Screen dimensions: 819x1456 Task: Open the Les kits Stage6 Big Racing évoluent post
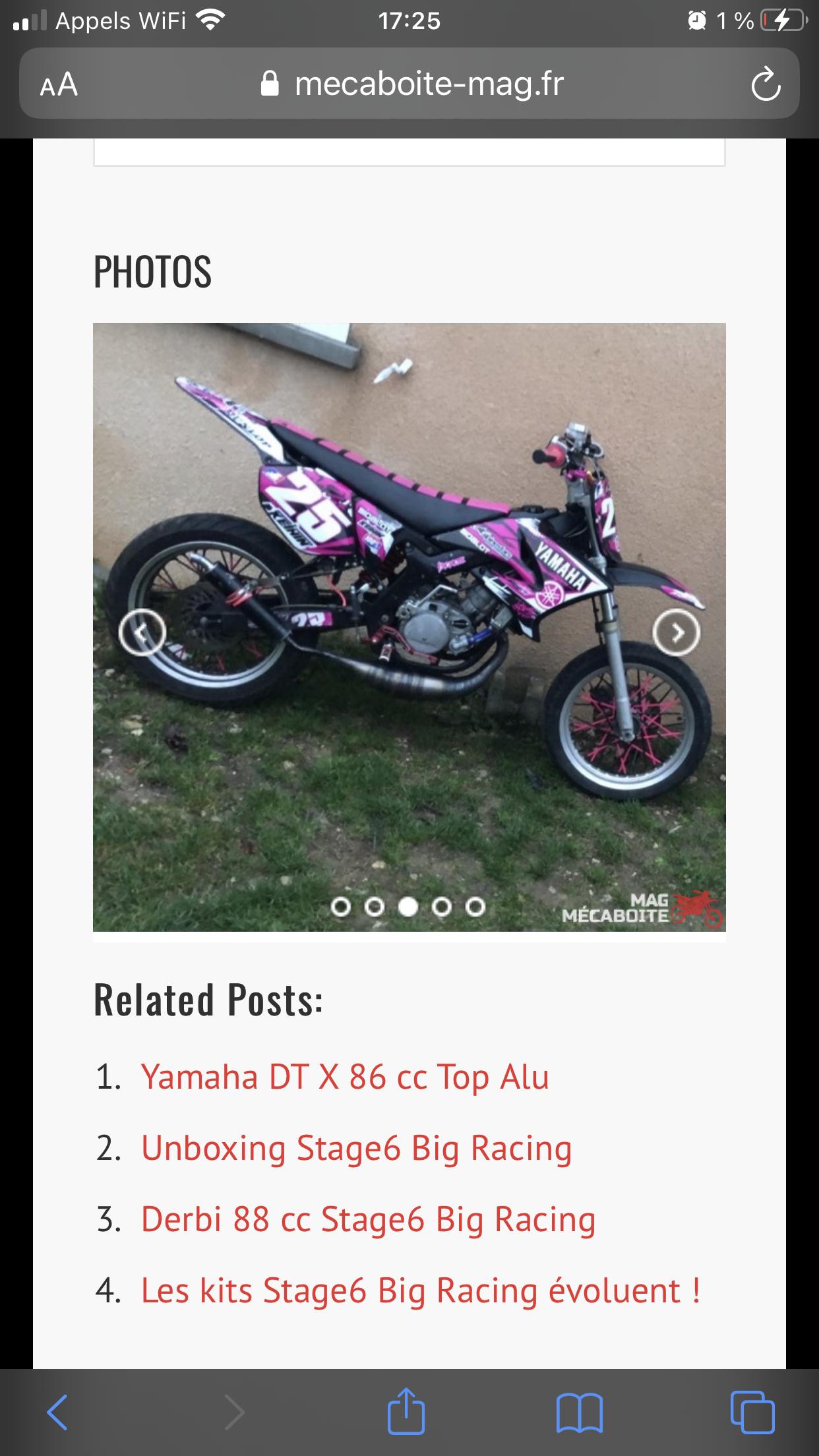pos(420,1291)
